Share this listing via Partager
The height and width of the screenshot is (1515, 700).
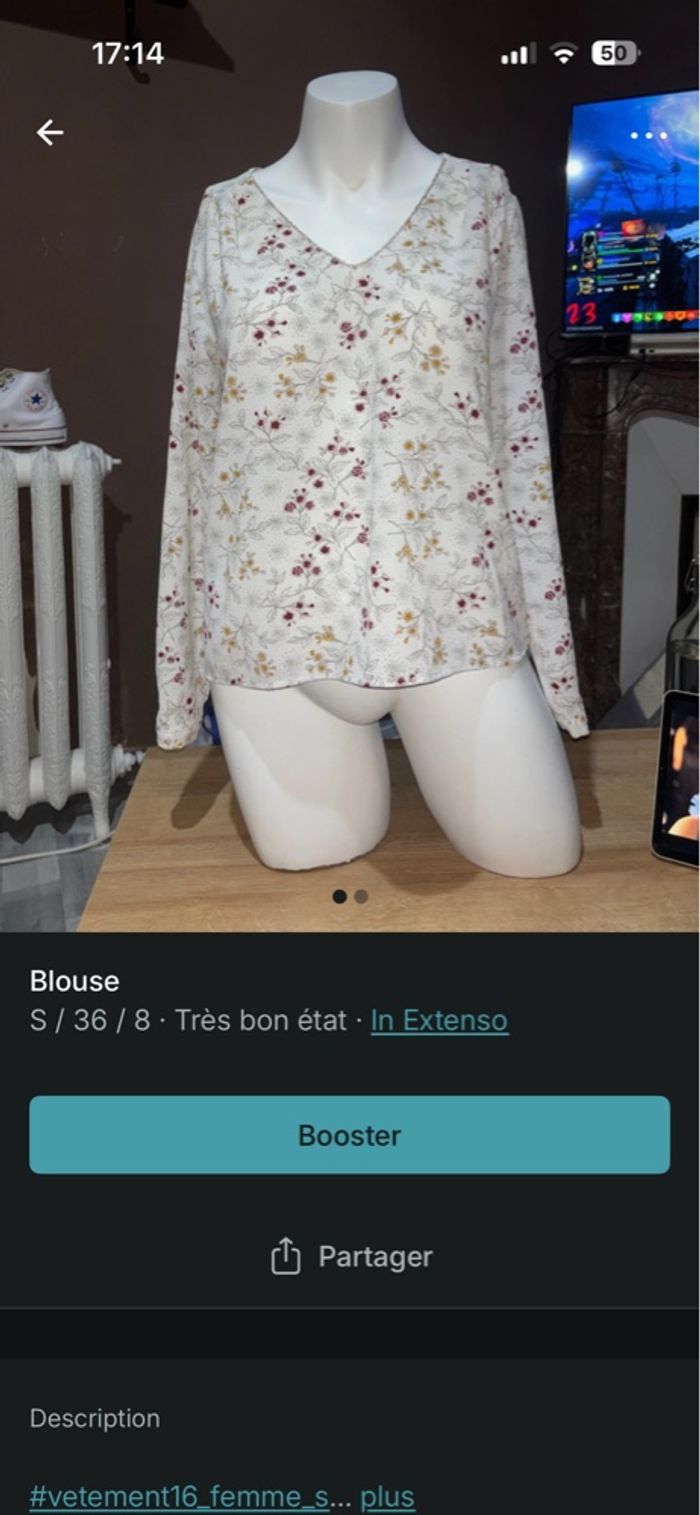coord(351,1257)
